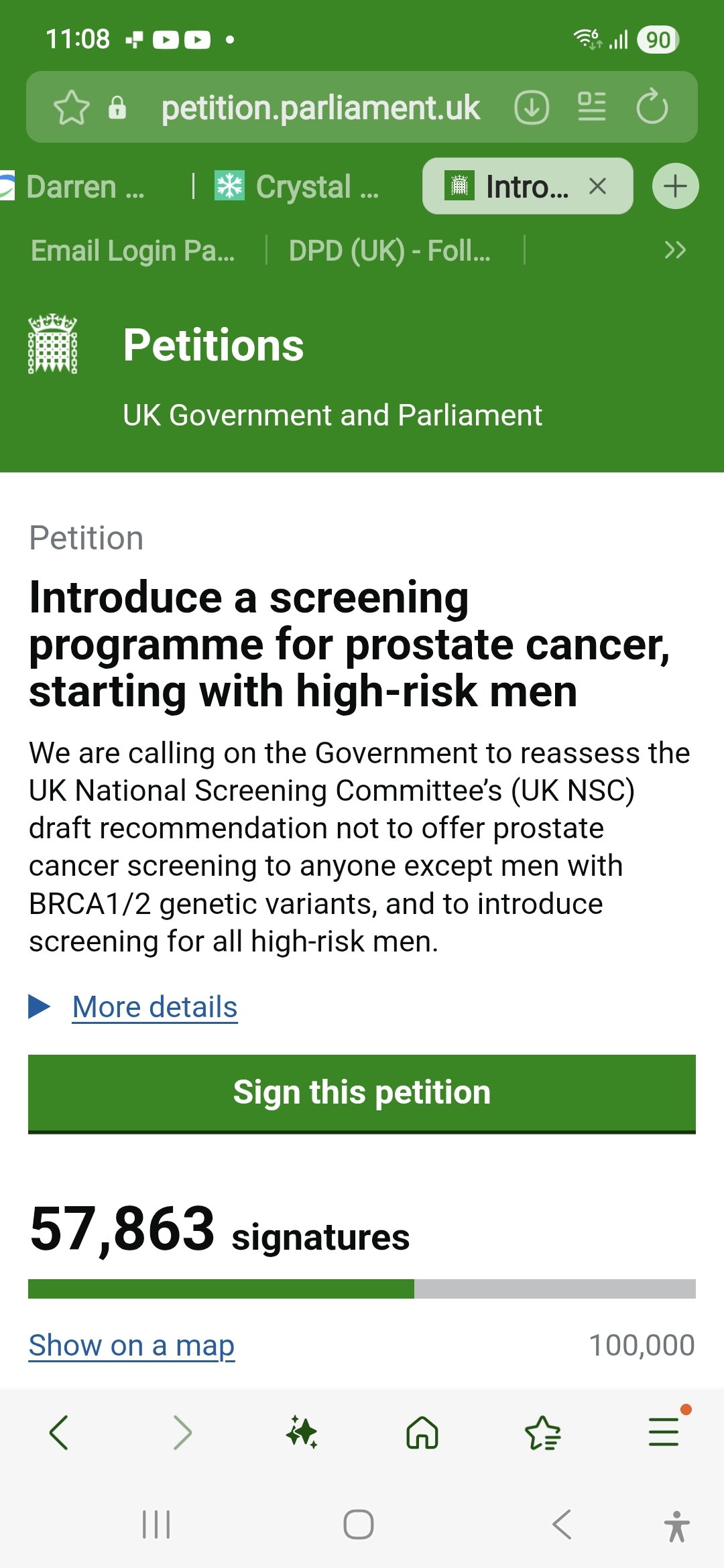Open the browser AI sparkle assistant
The width and height of the screenshot is (724, 1568).
pyautogui.click(x=302, y=1433)
